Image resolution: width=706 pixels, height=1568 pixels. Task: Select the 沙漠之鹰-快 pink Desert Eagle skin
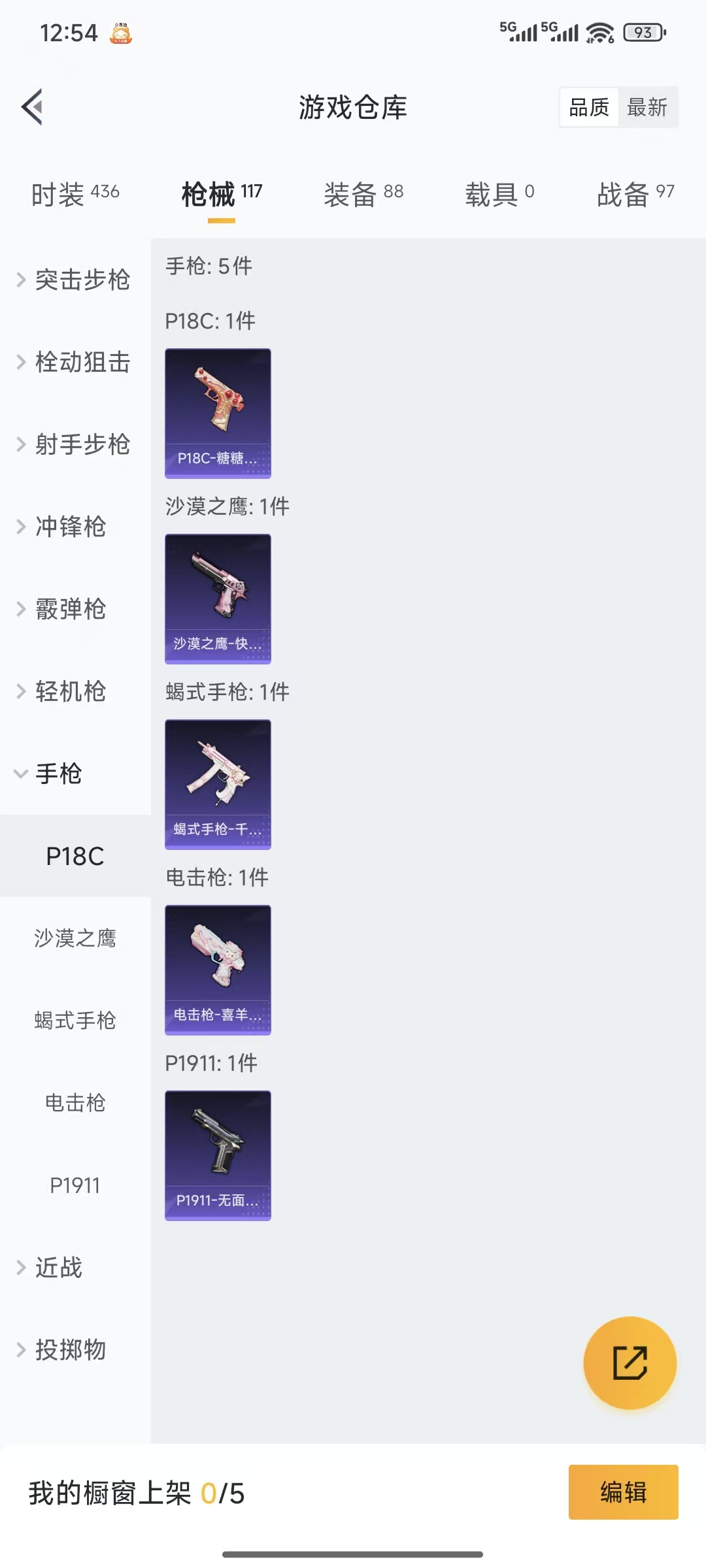click(x=218, y=599)
